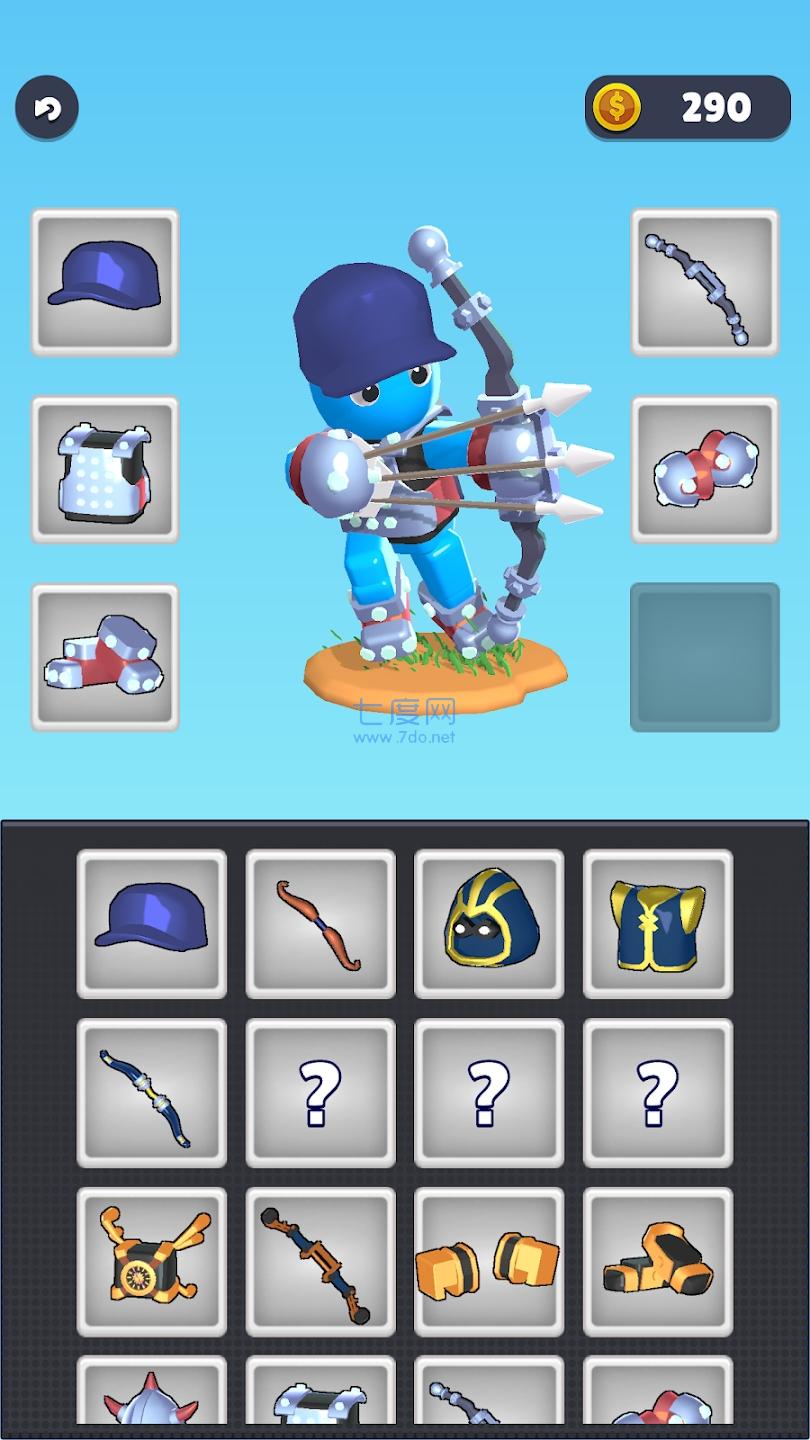Select the equipped blue cap slot
This screenshot has width=810, height=1440.
pos(105,282)
